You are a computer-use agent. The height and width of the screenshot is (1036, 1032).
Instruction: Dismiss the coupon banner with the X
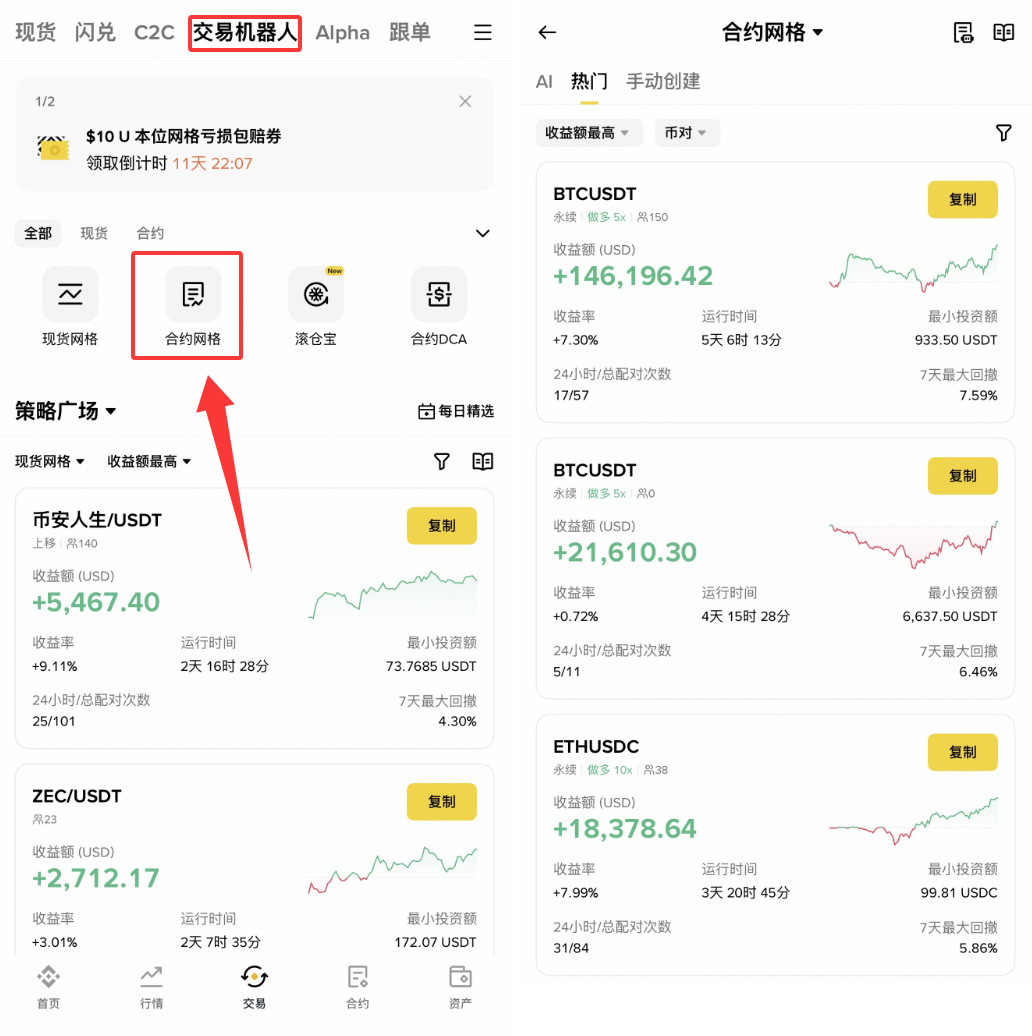point(464,101)
